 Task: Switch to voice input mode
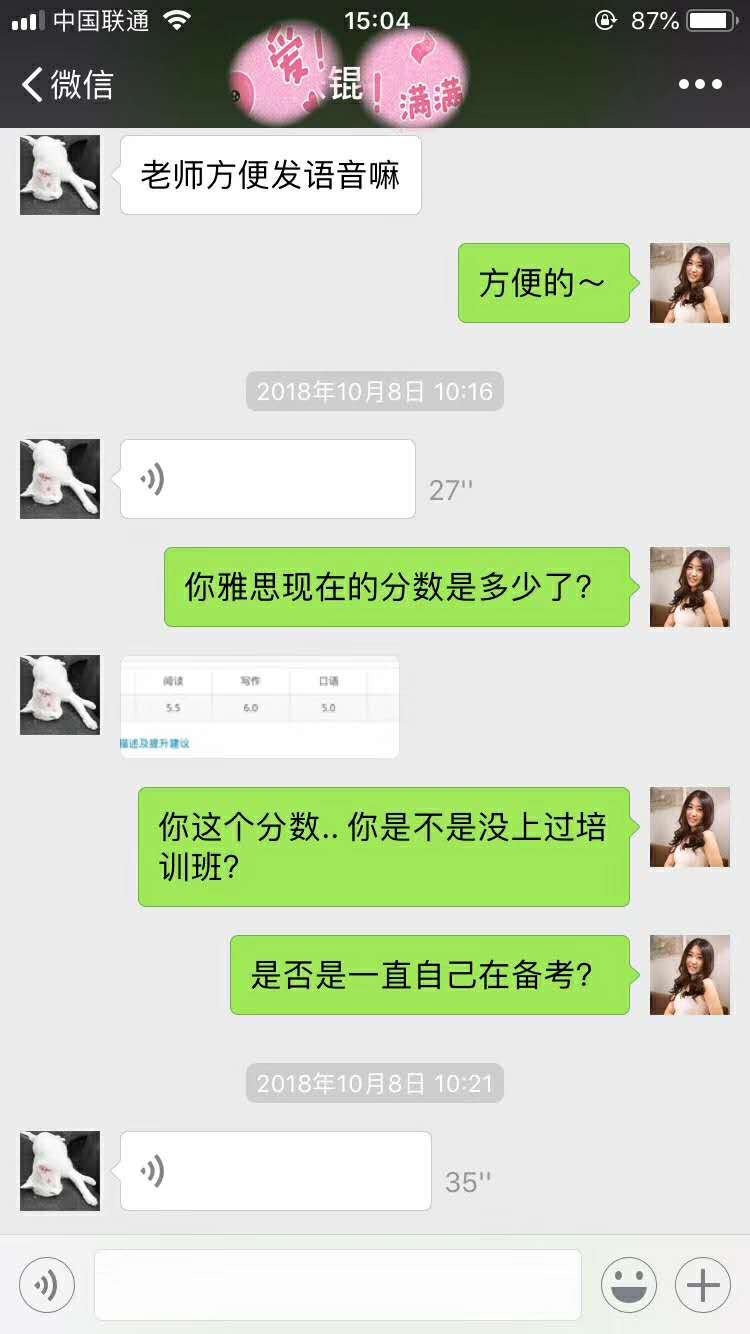click(x=47, y=1284)
